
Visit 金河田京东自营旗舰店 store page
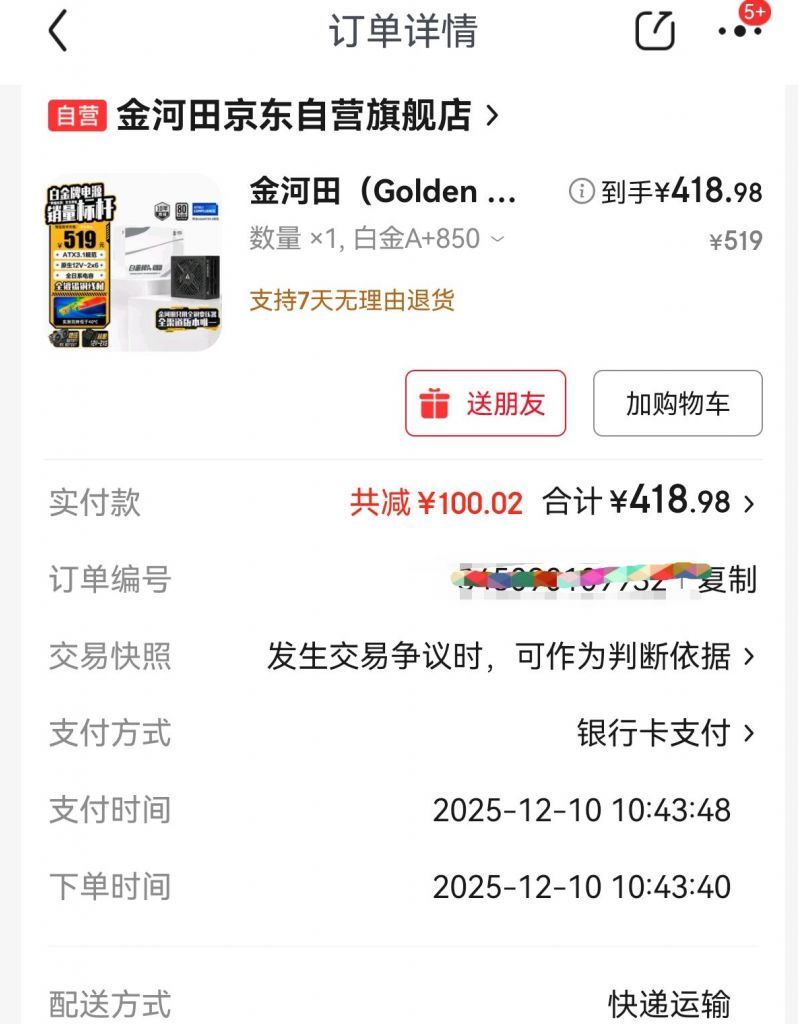[x=295, y=116]
